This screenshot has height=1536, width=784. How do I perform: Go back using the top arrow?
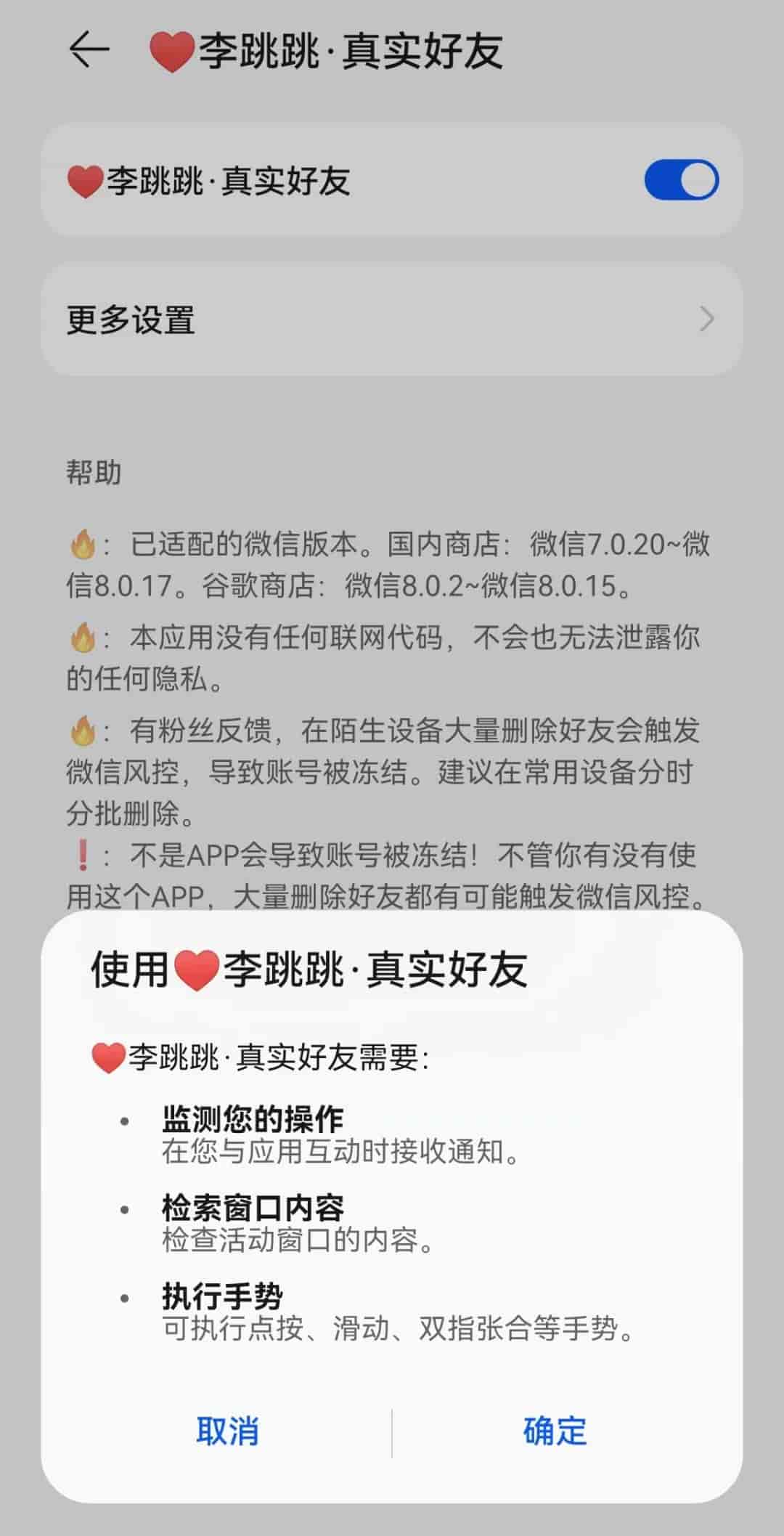point(89,50)
